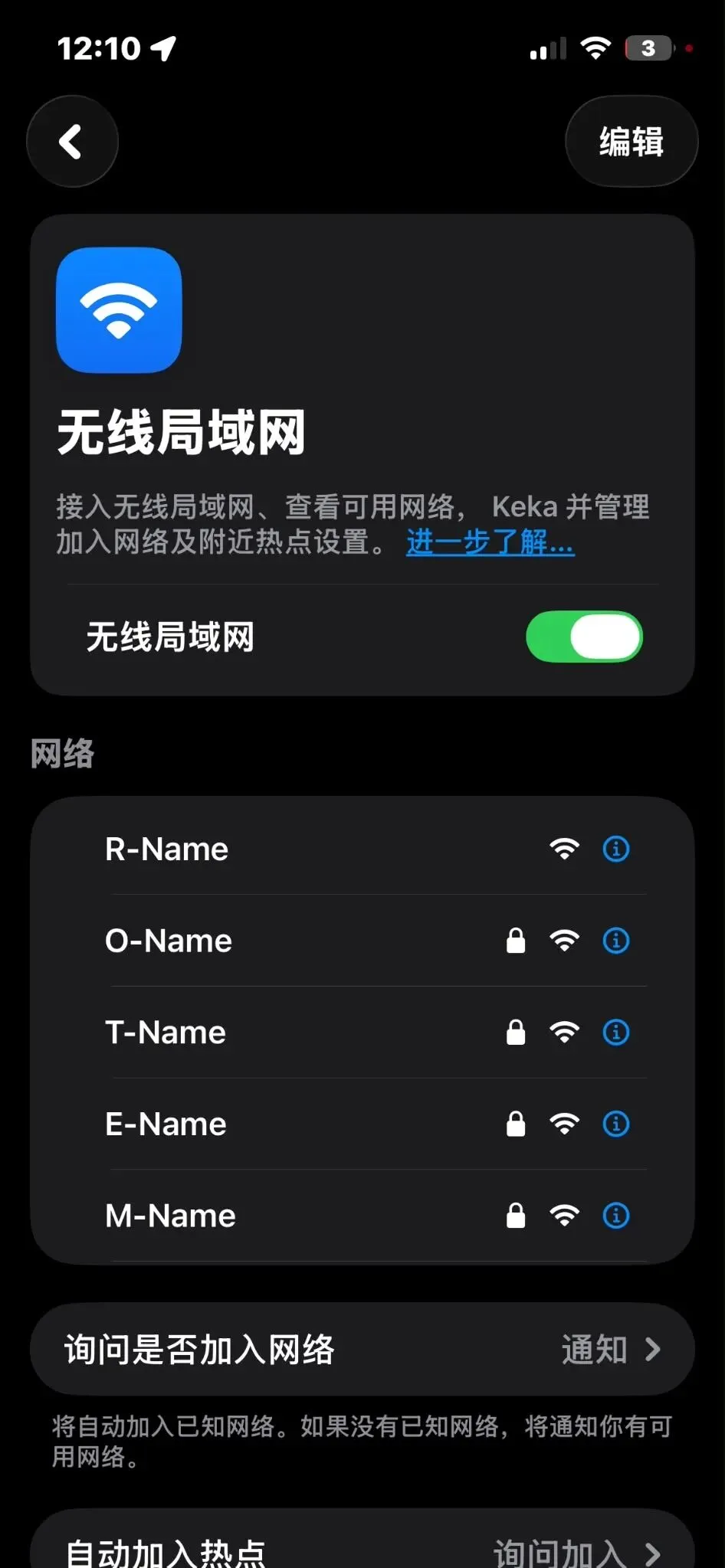Viewport: 725px width, 1568px height.
Task: Connect to the R-Name network
Action: (362, 849)
